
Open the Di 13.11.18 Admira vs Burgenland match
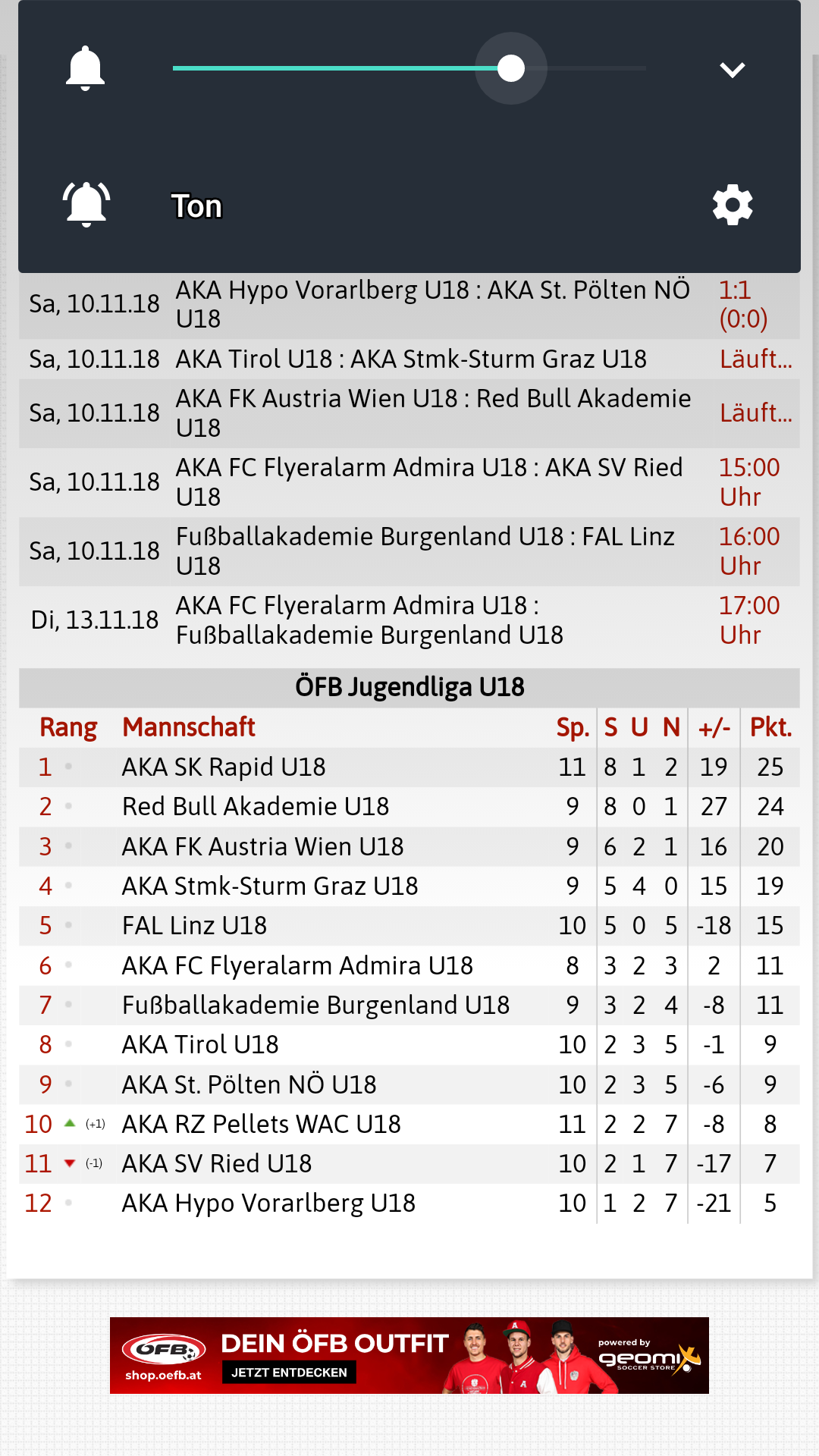pyautogui.click(x=409, y=620)
